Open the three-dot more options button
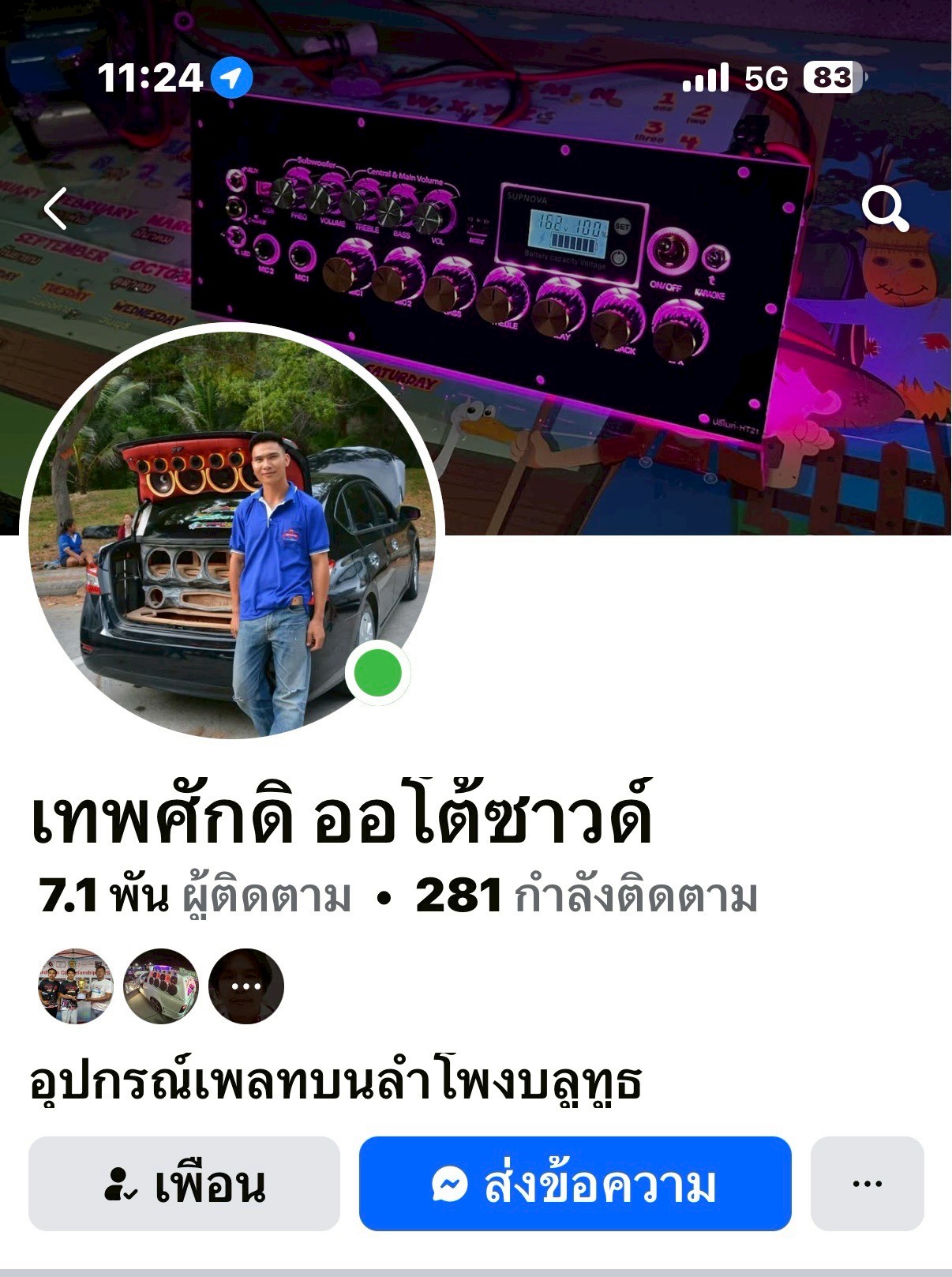The width and height of the screenshot is (952, 1277). [x=867, y=1184]
